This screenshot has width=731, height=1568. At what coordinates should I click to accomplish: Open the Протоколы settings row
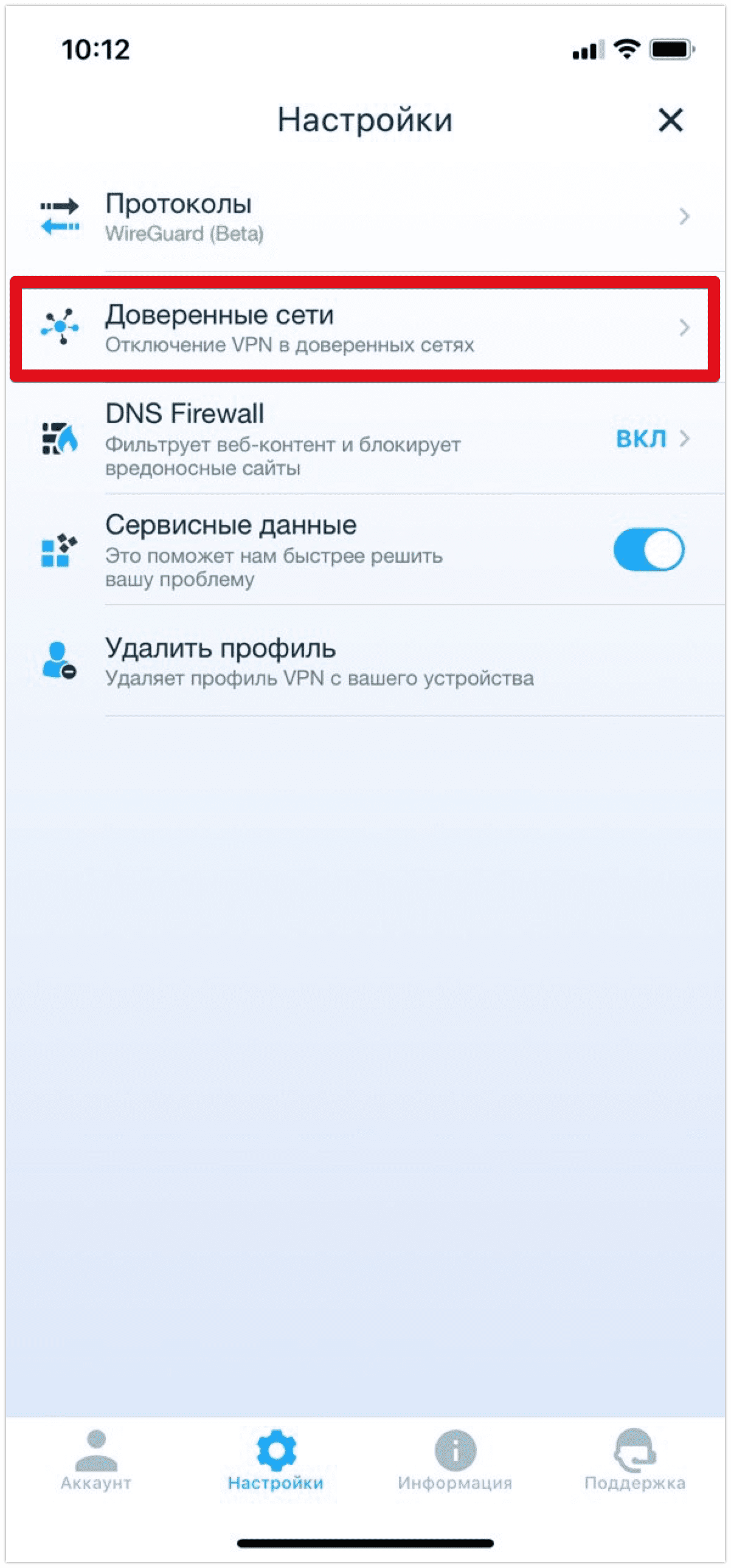(x=365, y=218)
